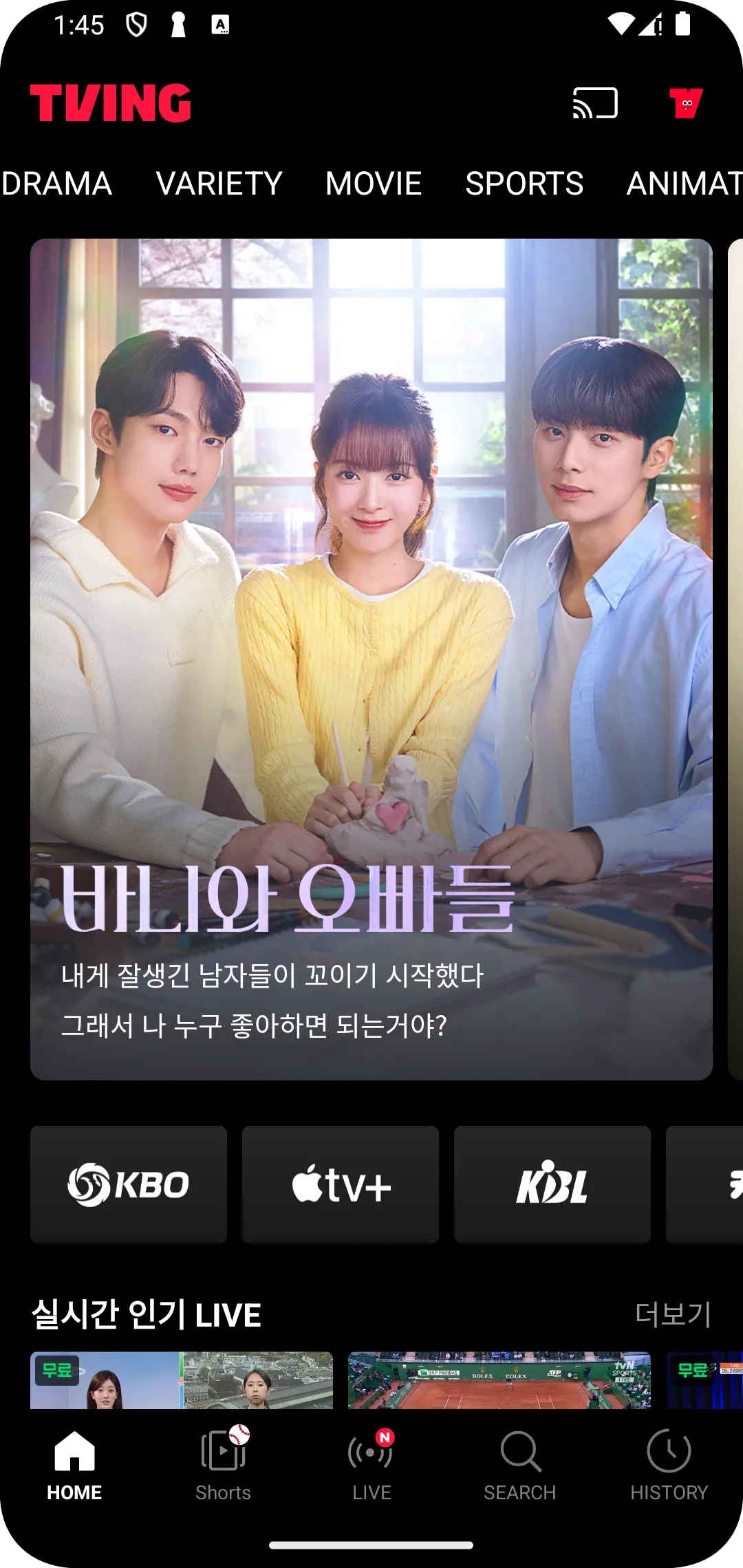
Task: Select the SPORTS category tab
Action: 524,184
